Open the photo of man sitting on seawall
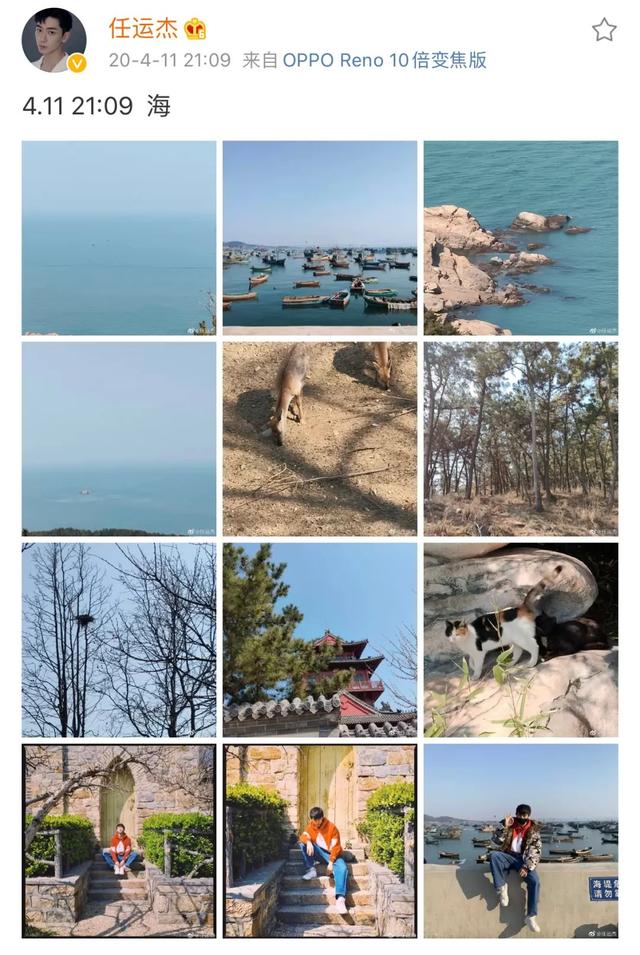The height and width of the screenshot is (955, 640). 521,841
